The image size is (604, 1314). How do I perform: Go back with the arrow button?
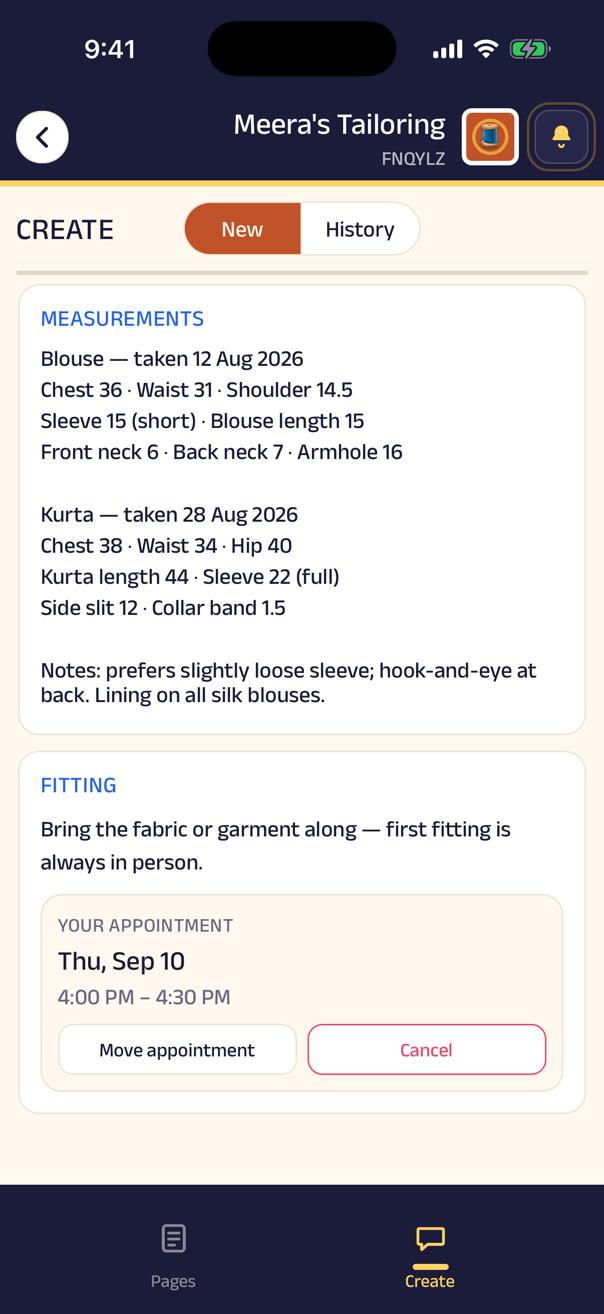(x=42, y=137)
